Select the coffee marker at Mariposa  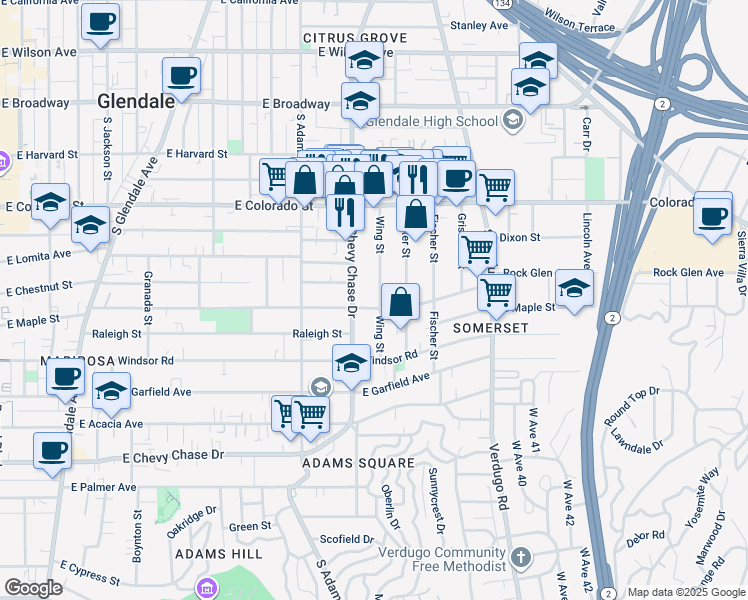(66, 379)
